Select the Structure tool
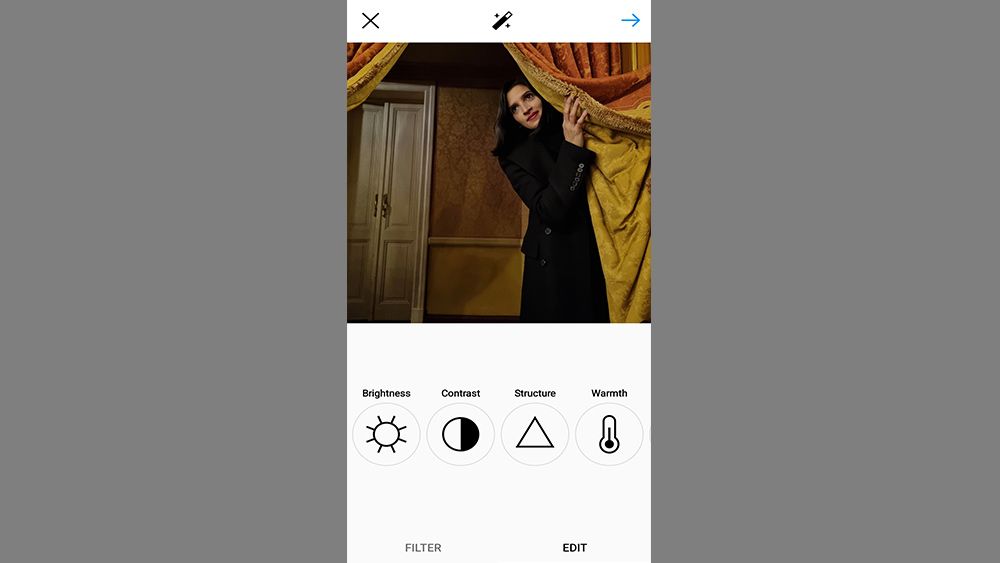The image size is (1000, 563). pyautogui.click(x=535, y=434)
